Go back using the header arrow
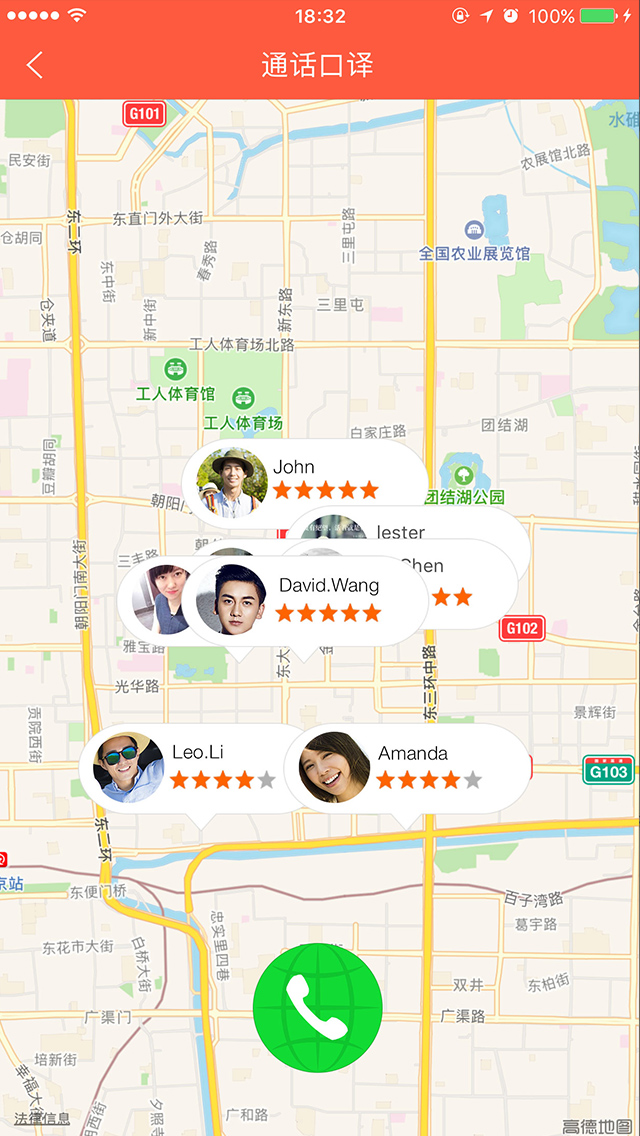 click(x=35, y=66)
